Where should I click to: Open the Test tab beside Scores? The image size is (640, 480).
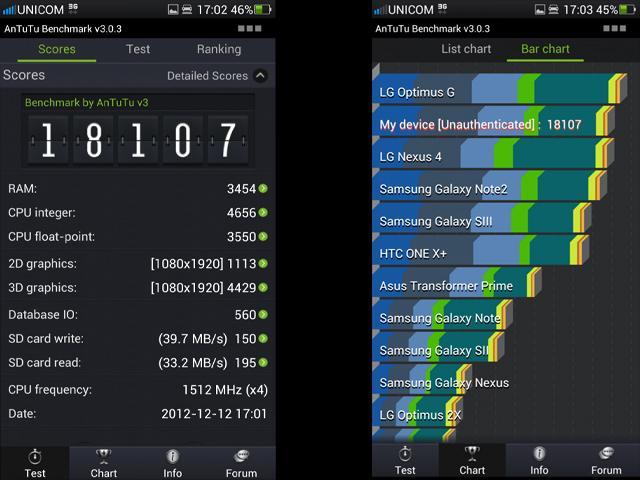(x=138, y=49)
